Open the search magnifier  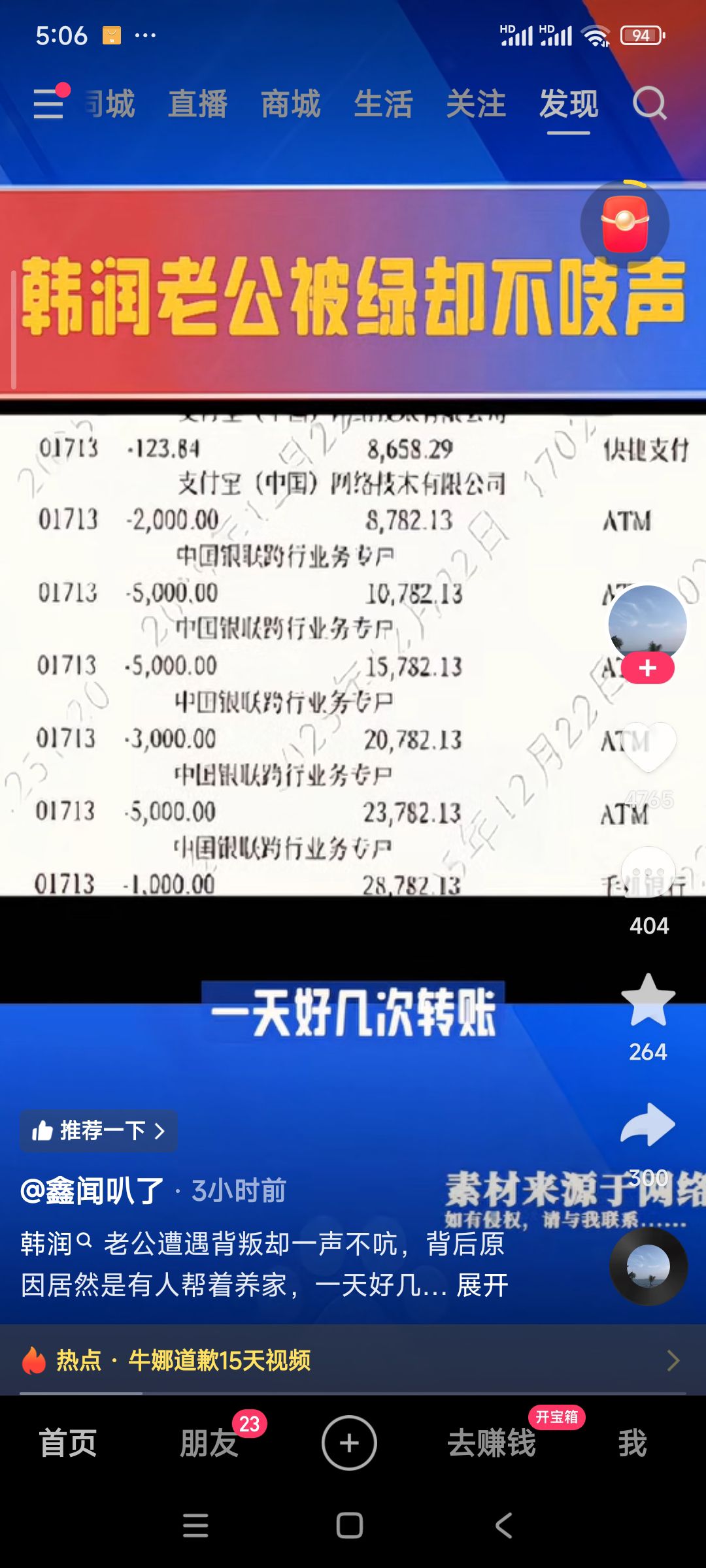(649, 103)
